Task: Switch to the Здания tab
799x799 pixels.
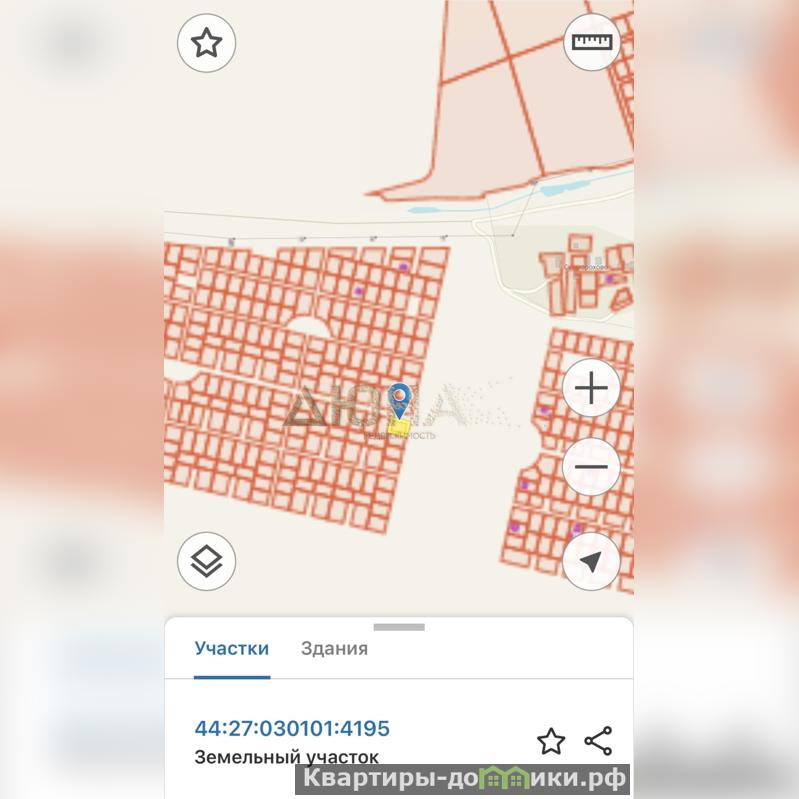Action: click(334, 648)
